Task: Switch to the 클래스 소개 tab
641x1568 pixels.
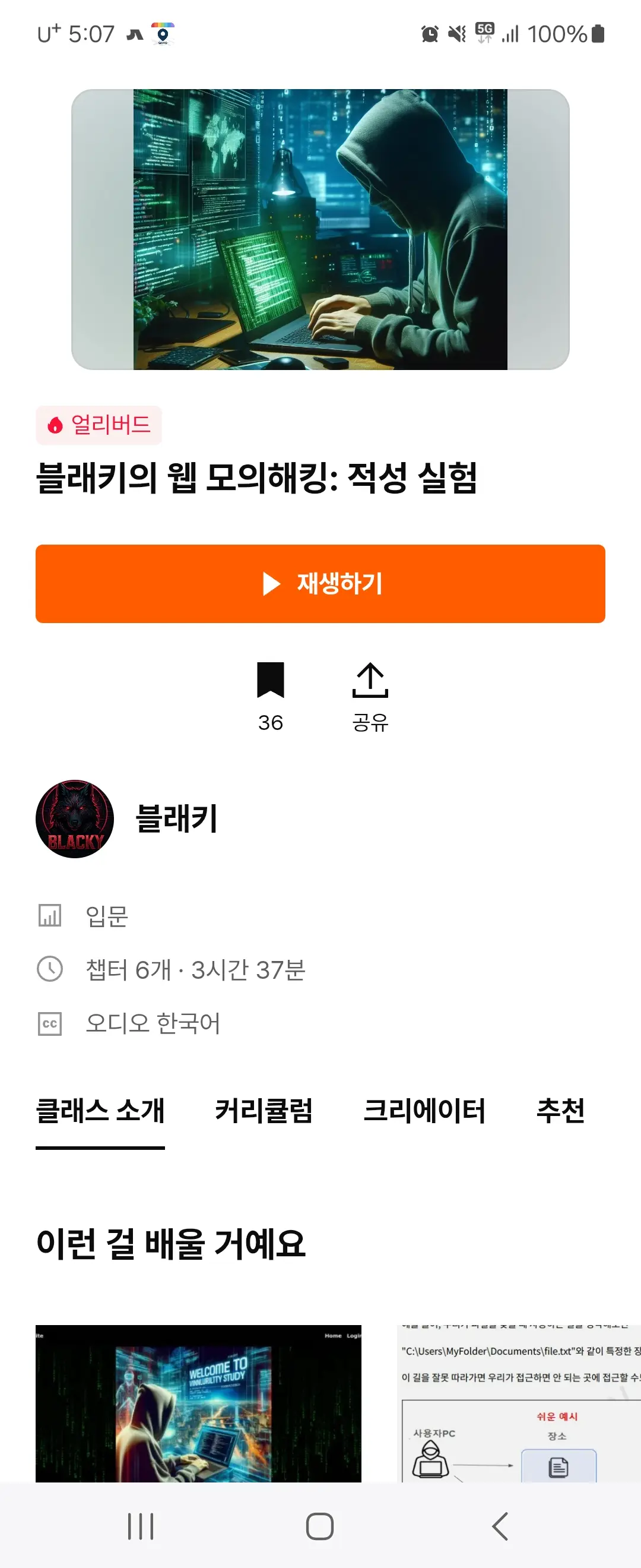Action: point(101,1111)
